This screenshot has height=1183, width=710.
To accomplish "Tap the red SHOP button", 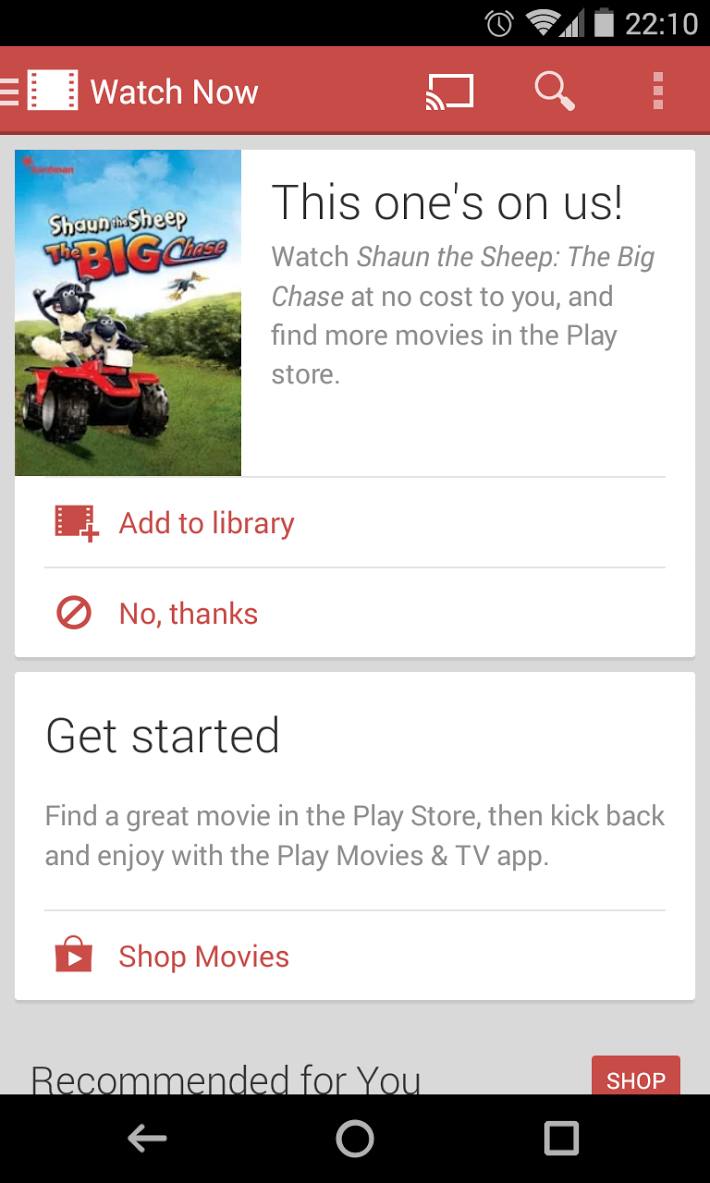I will coord(635,1078).
